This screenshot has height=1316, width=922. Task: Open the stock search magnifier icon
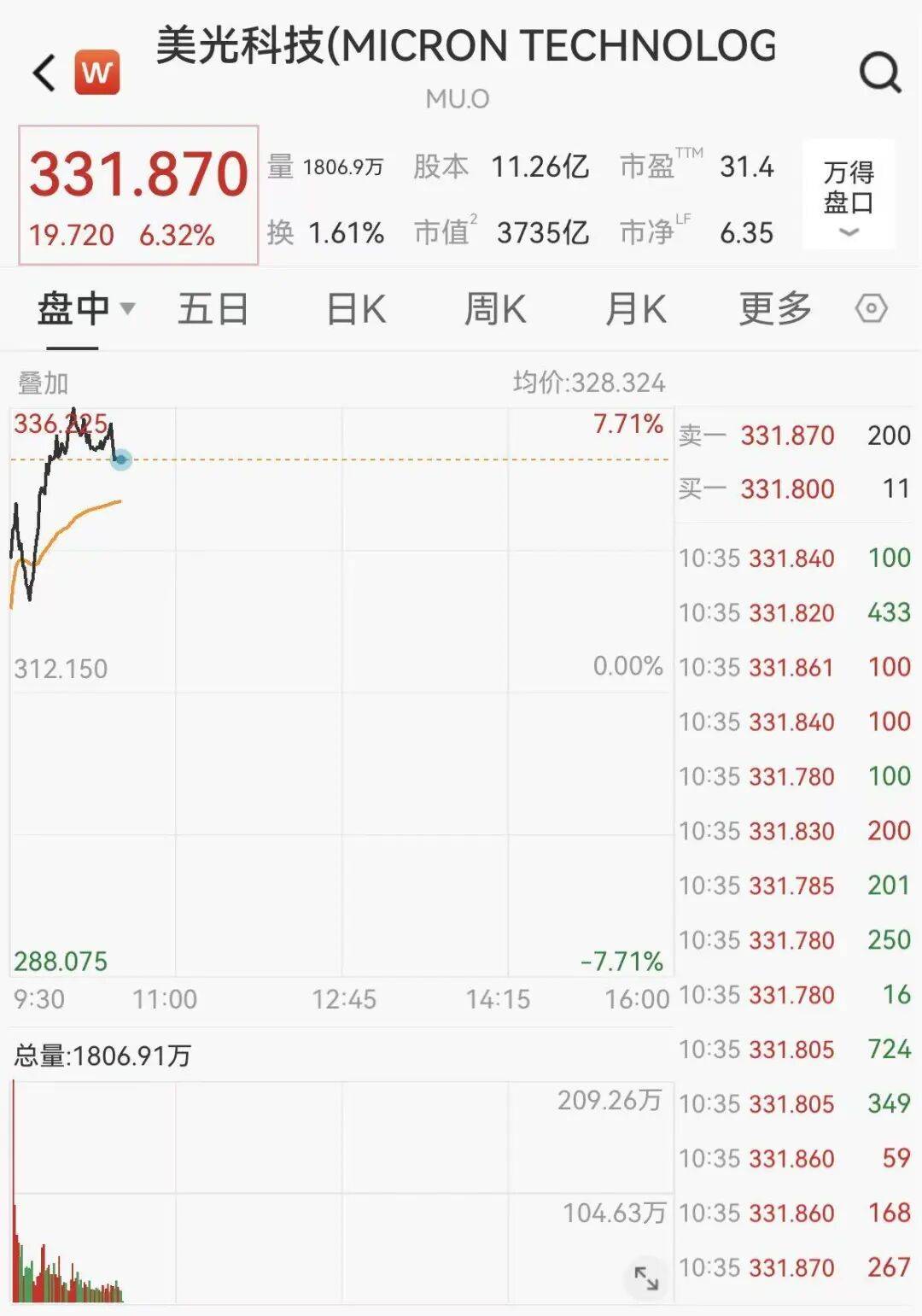[x=880, y=73]
